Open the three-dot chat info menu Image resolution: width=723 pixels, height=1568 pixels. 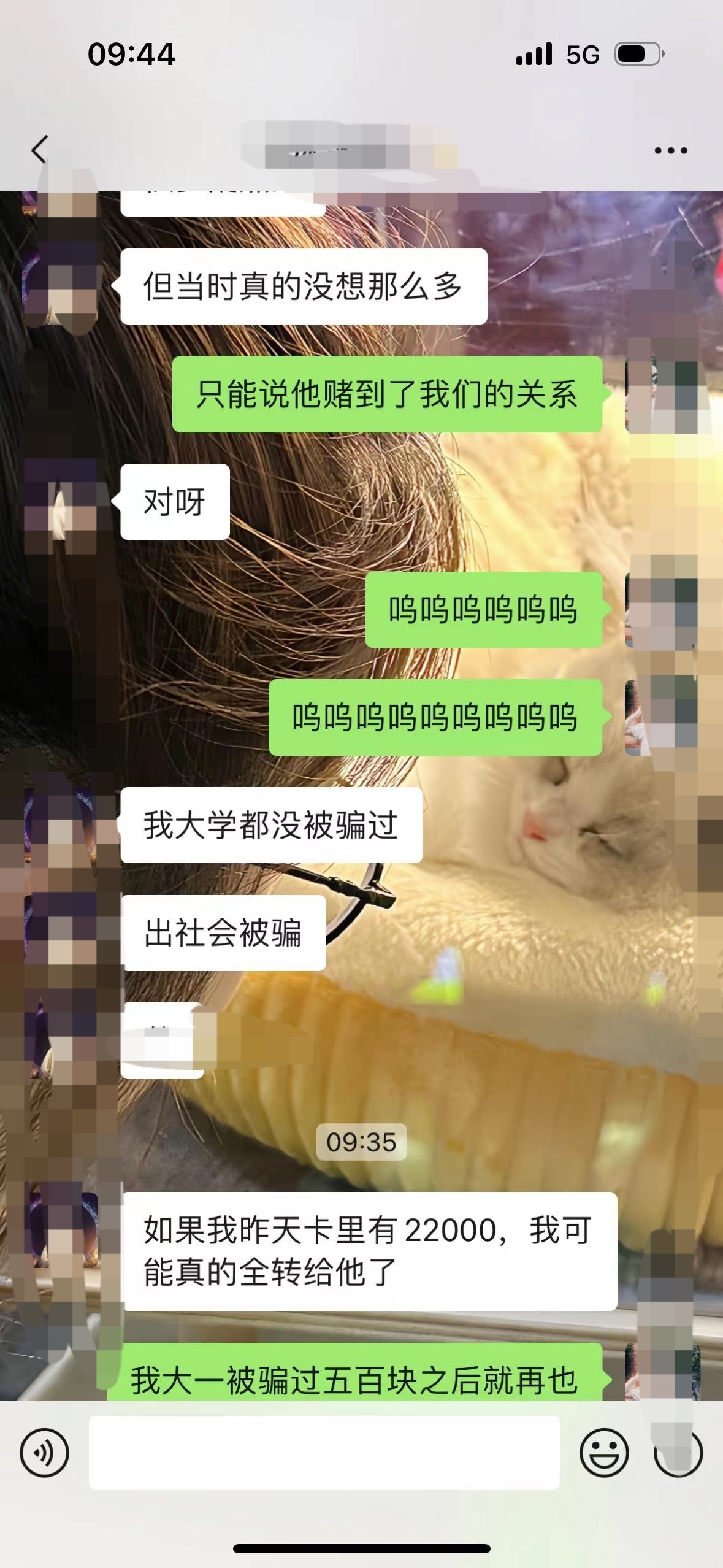click(x=670, y=150)
